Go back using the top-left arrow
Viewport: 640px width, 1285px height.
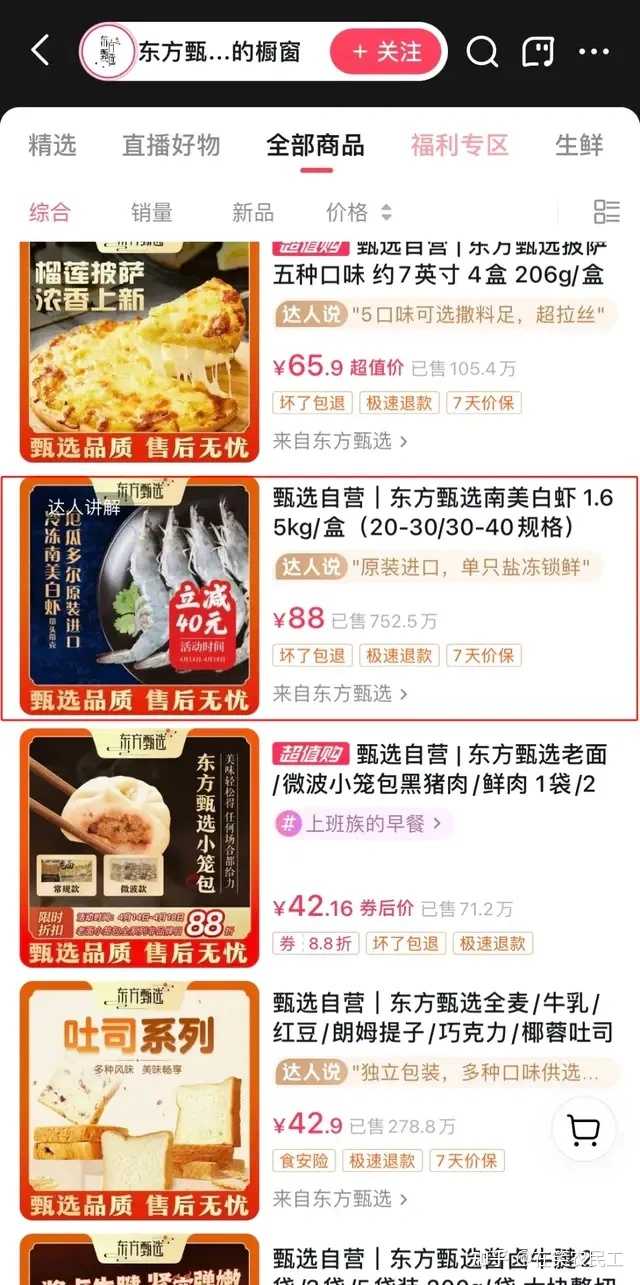41,51
